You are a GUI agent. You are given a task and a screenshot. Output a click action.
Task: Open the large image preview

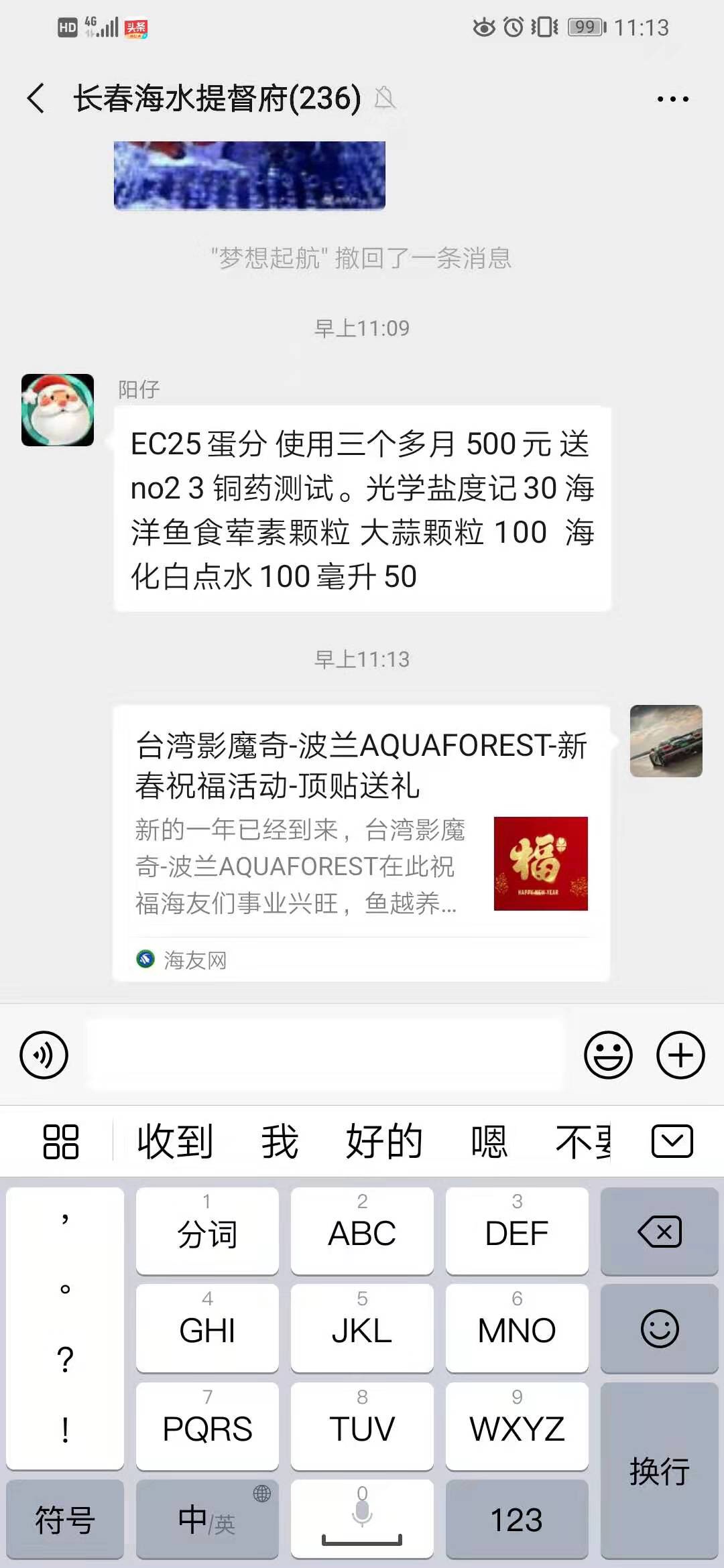pos(249,176)
